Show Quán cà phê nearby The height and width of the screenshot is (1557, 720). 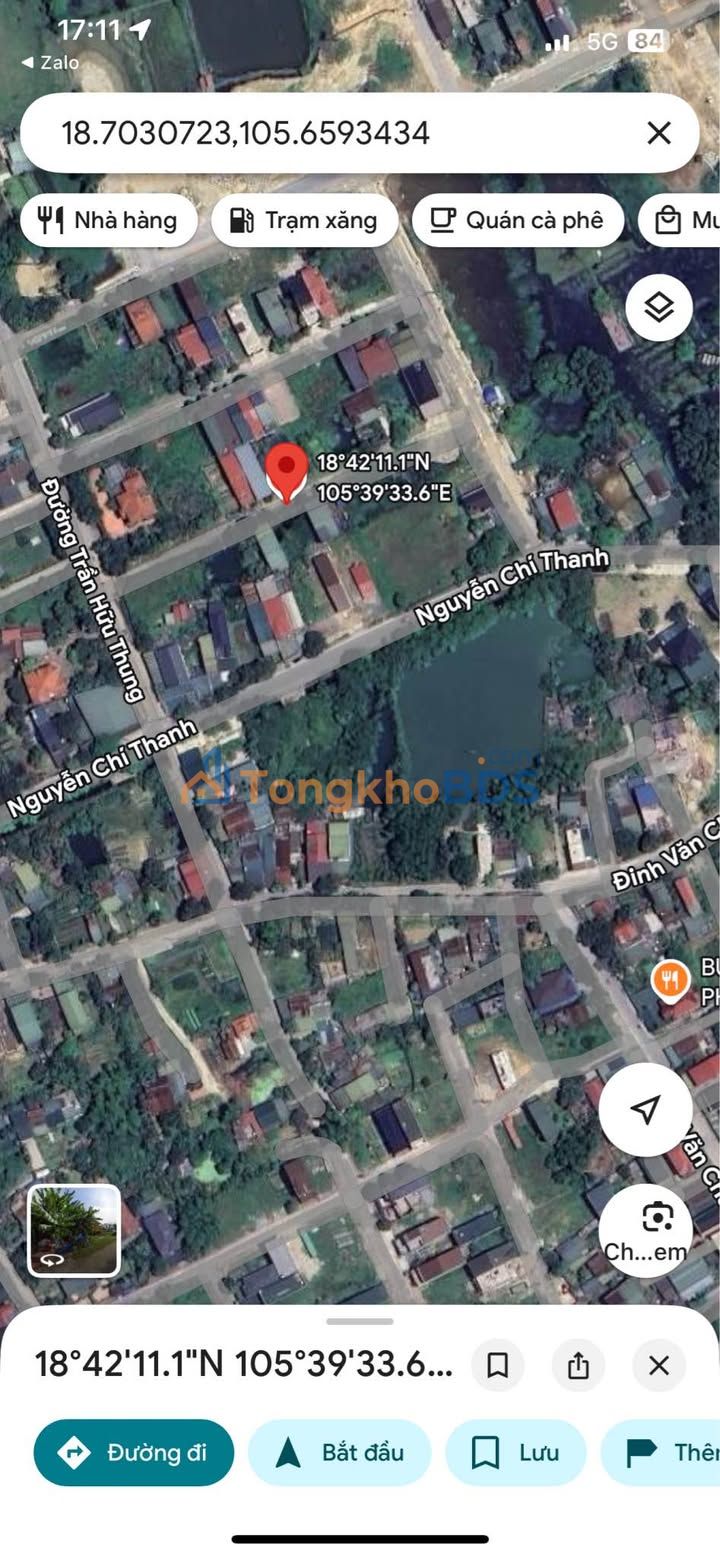coord(517,220)
